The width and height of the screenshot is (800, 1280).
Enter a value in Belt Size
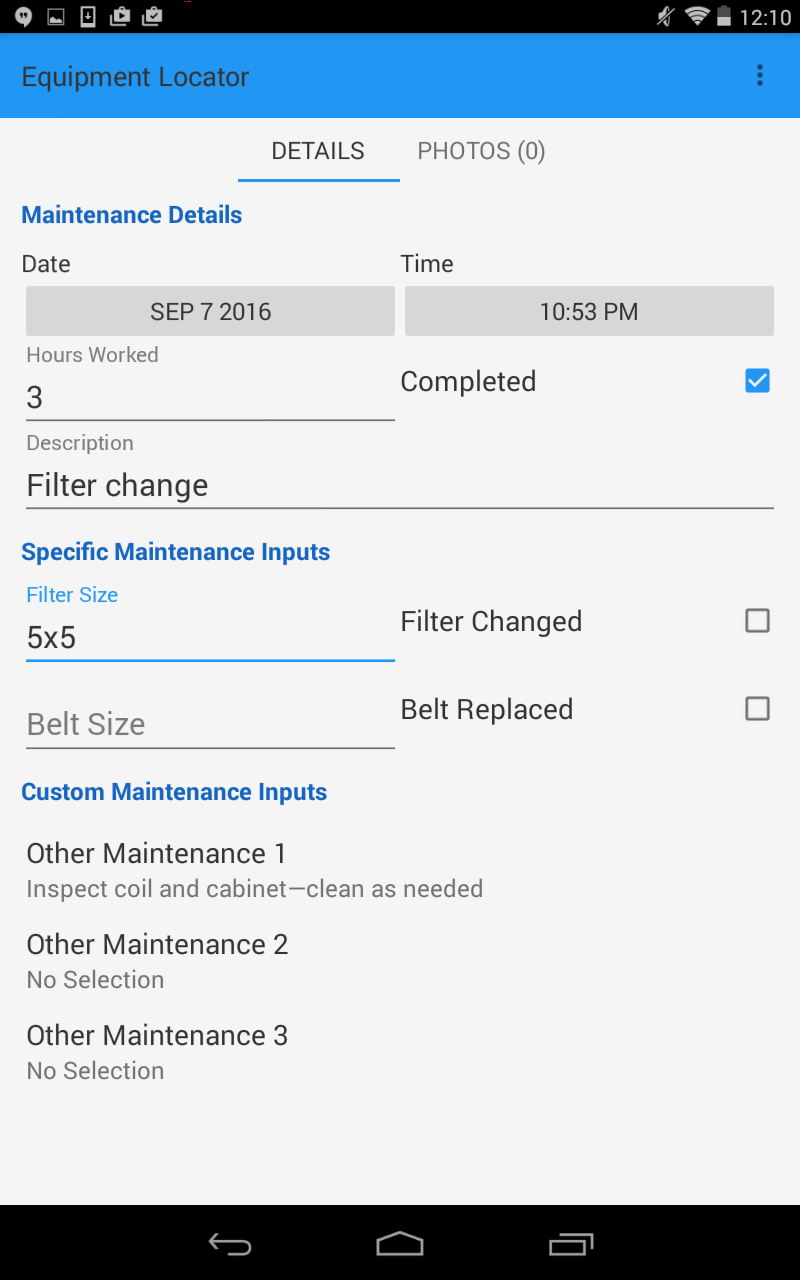(x=210, y=724)
